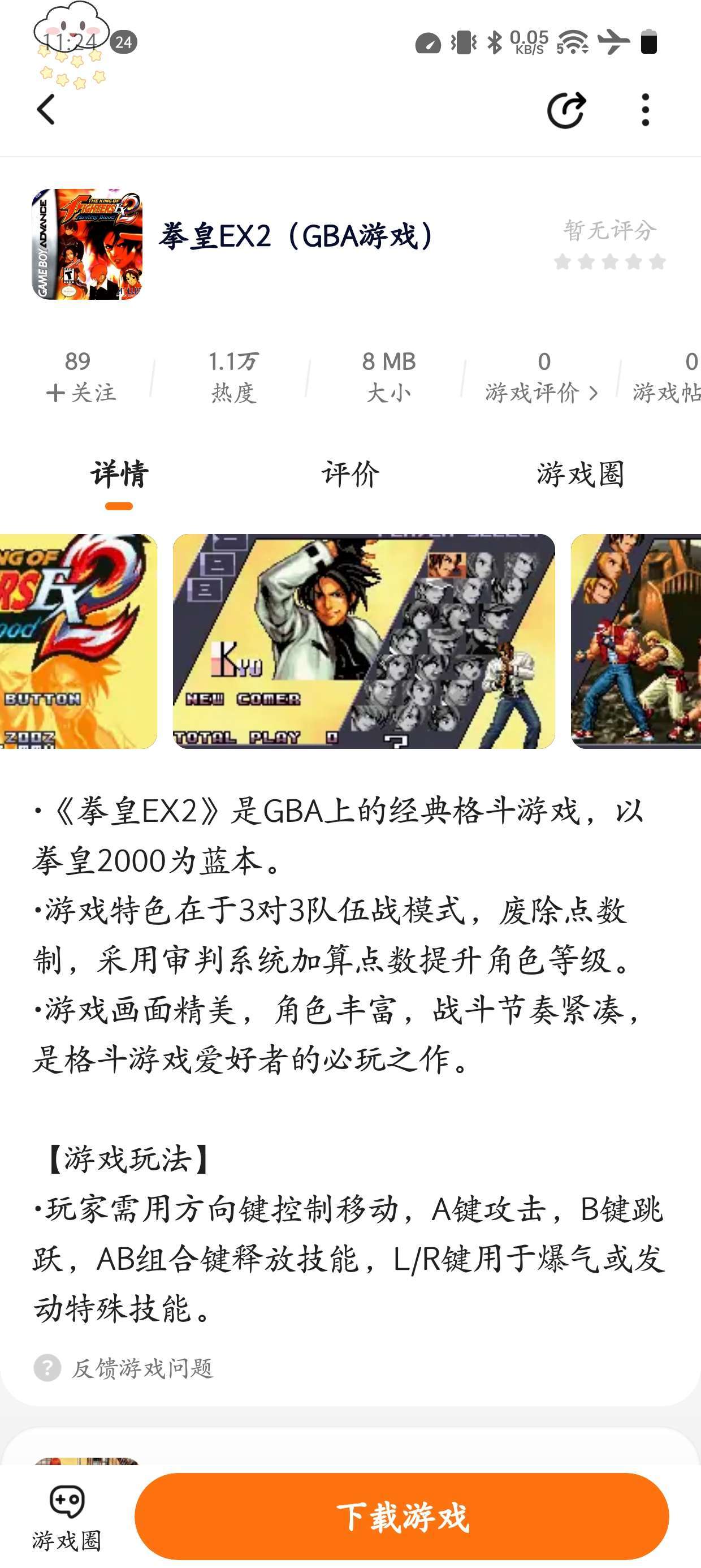Screen dimensions: 701x1568
Task: View the Kyo character select screenshot
Action: [364, 641]
